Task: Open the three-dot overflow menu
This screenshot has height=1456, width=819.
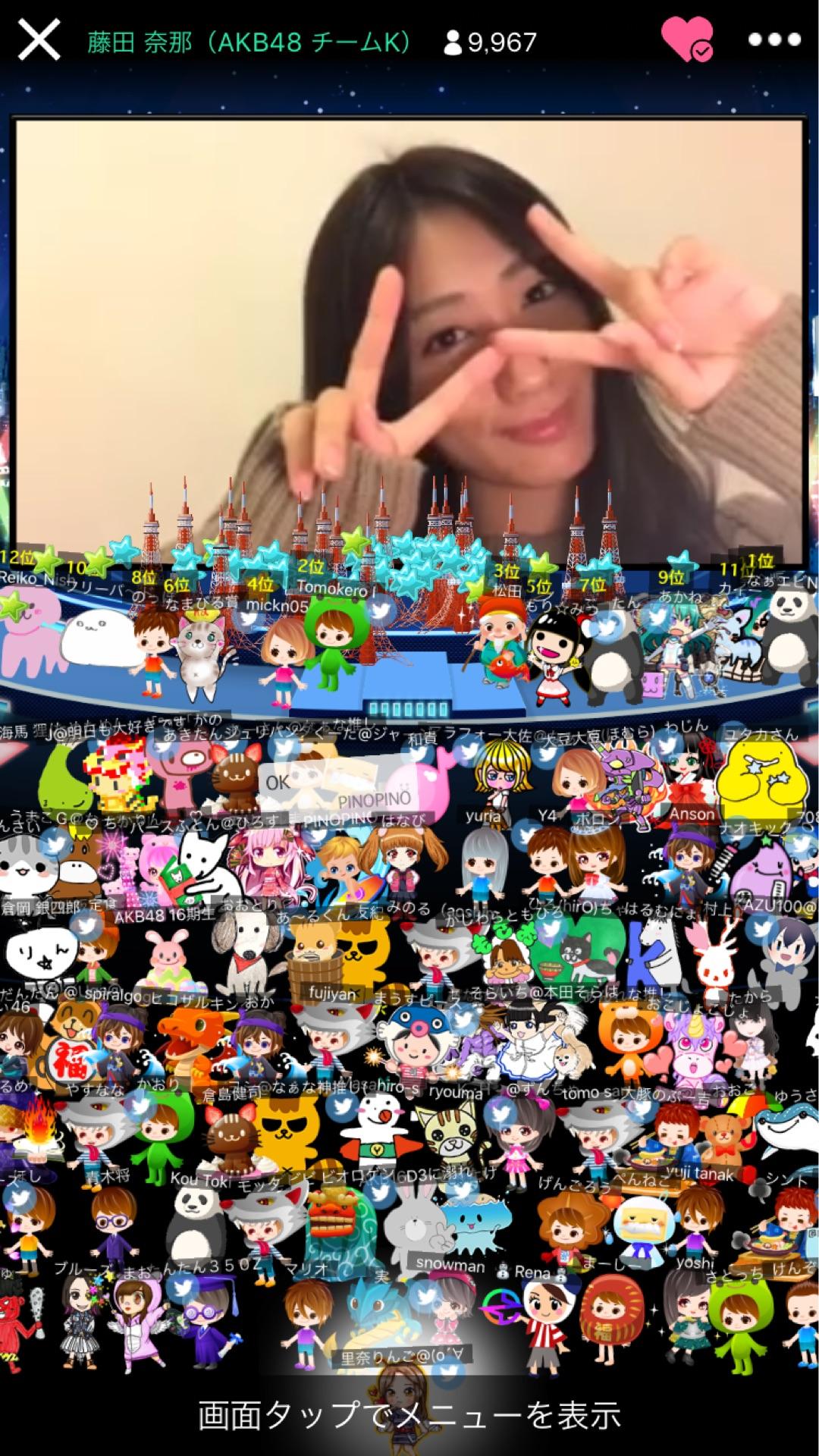Action: pos(773,40)
